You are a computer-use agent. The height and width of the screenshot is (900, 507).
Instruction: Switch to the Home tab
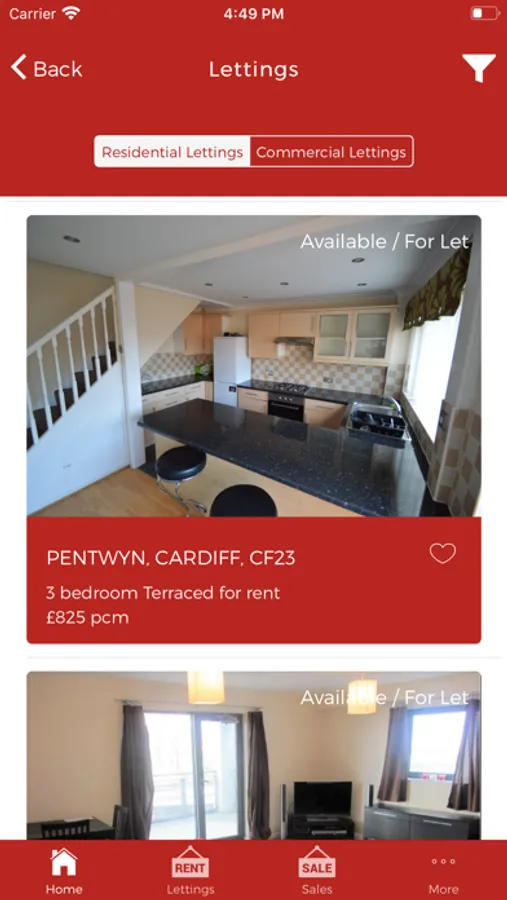(x=64, y=871)
